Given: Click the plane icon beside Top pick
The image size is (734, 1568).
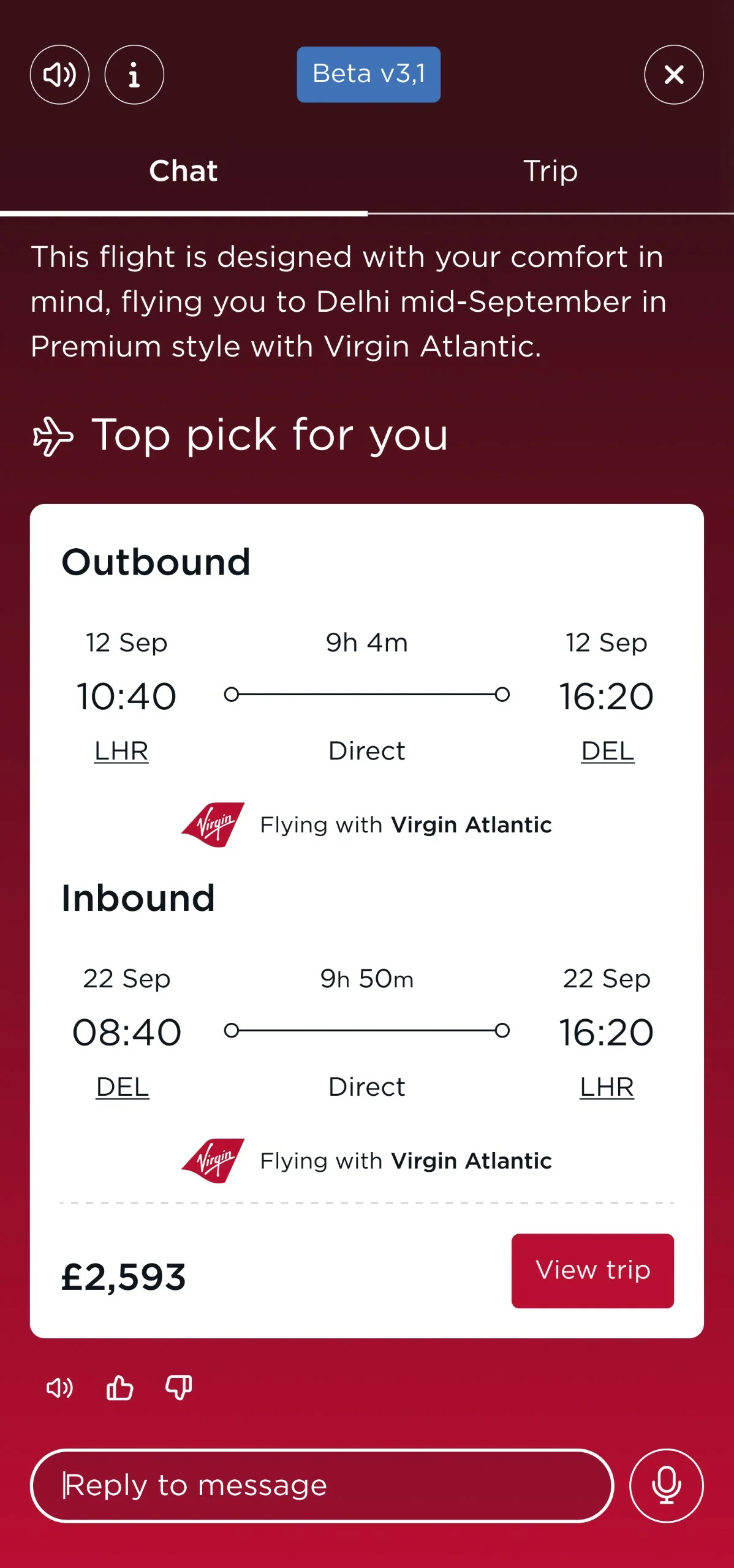Looking at the screenshot, I should tap(53, 436).
